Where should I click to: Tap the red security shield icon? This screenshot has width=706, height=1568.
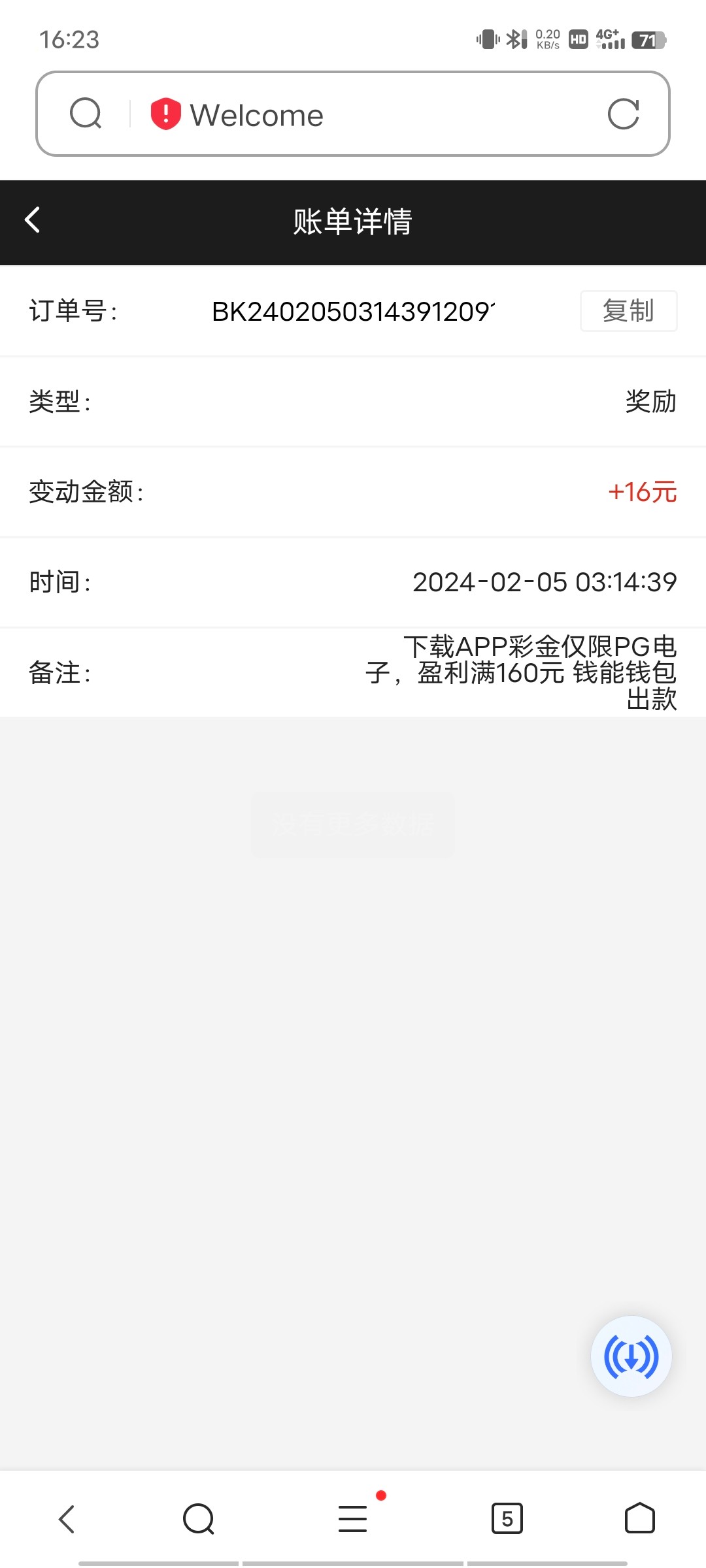[165, 114]
